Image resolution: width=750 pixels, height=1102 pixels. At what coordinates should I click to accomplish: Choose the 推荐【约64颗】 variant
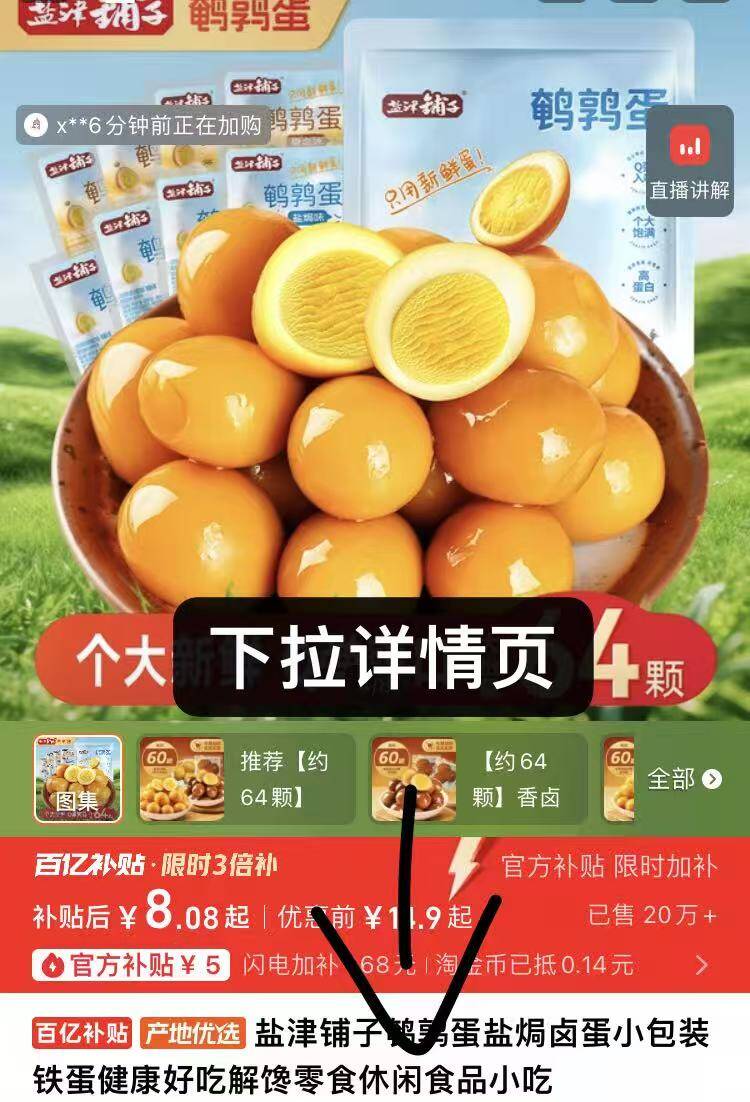[245, 778]
